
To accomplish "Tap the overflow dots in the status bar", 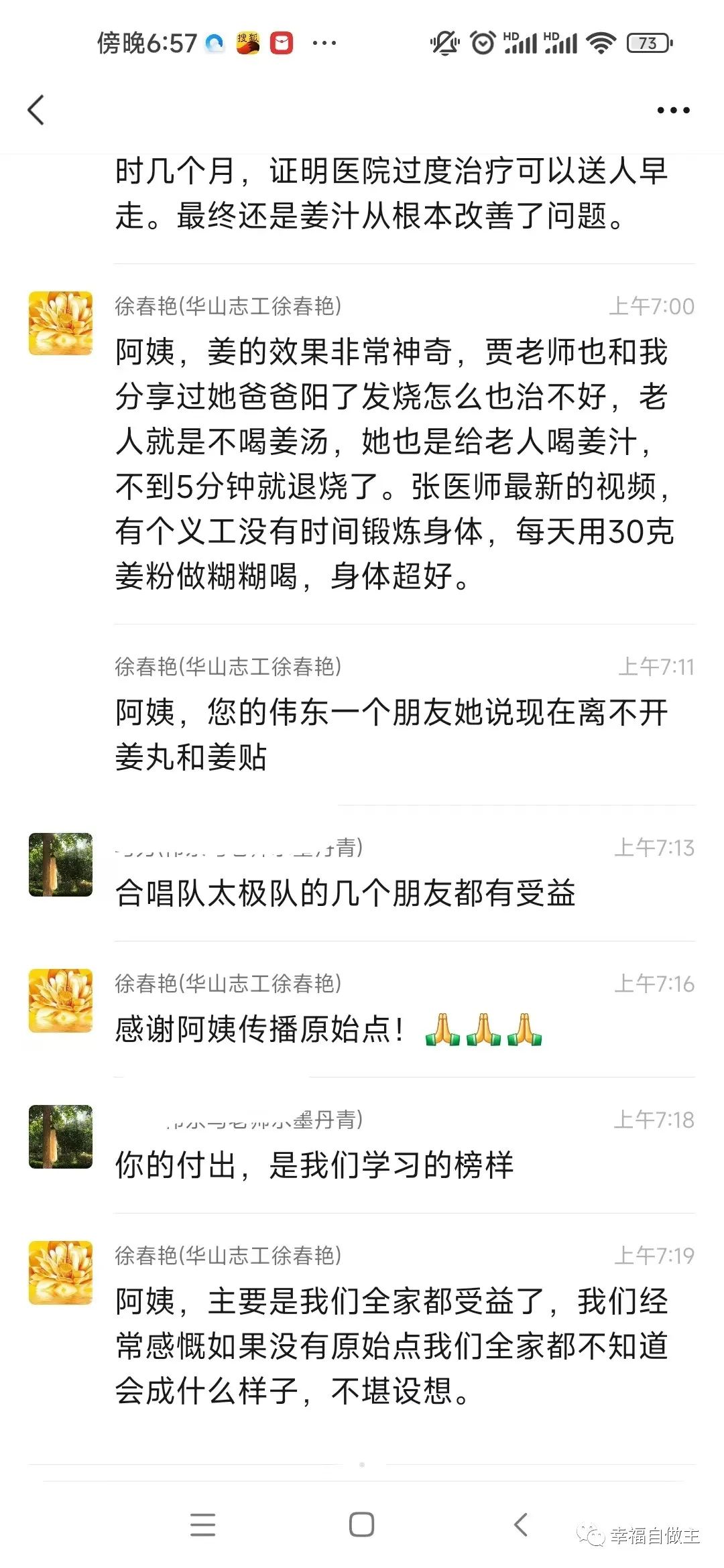I will point(323,43).
